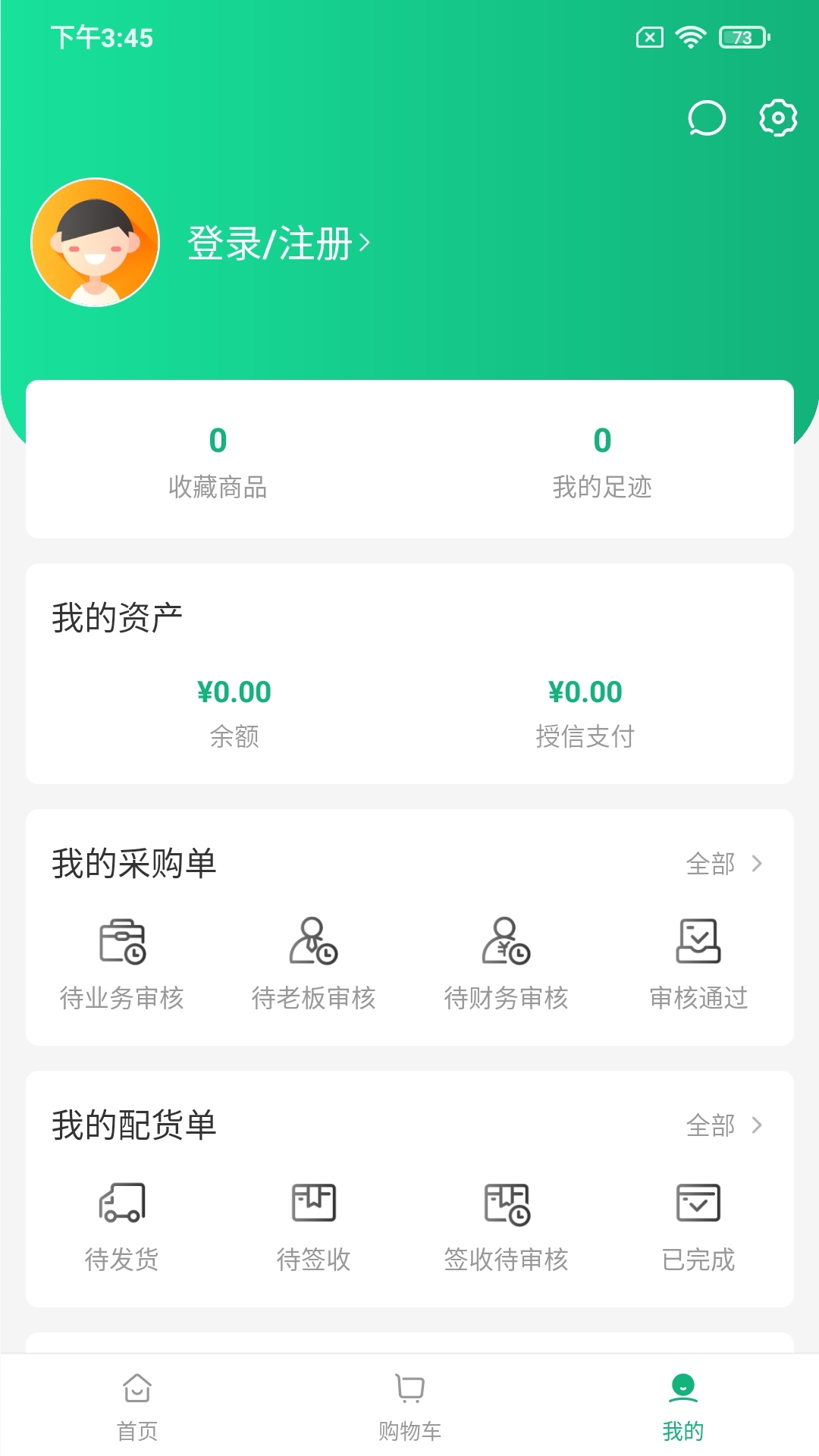The image size is (819, 1456).
Task: Open the messages chat bubble icon
Action: point(706,118)
